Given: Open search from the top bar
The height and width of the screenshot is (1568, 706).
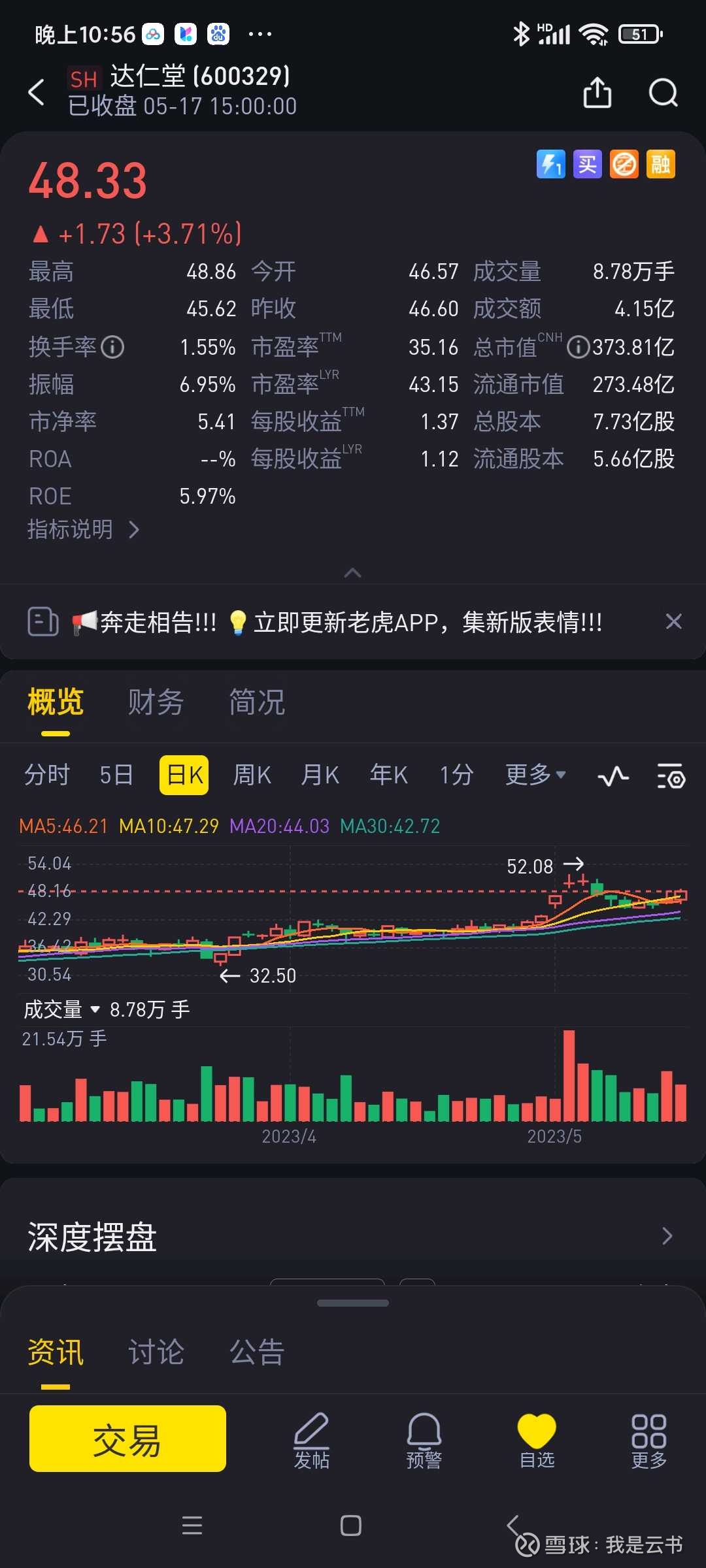Looking at the screenshot, I should [x=663, y=93].
